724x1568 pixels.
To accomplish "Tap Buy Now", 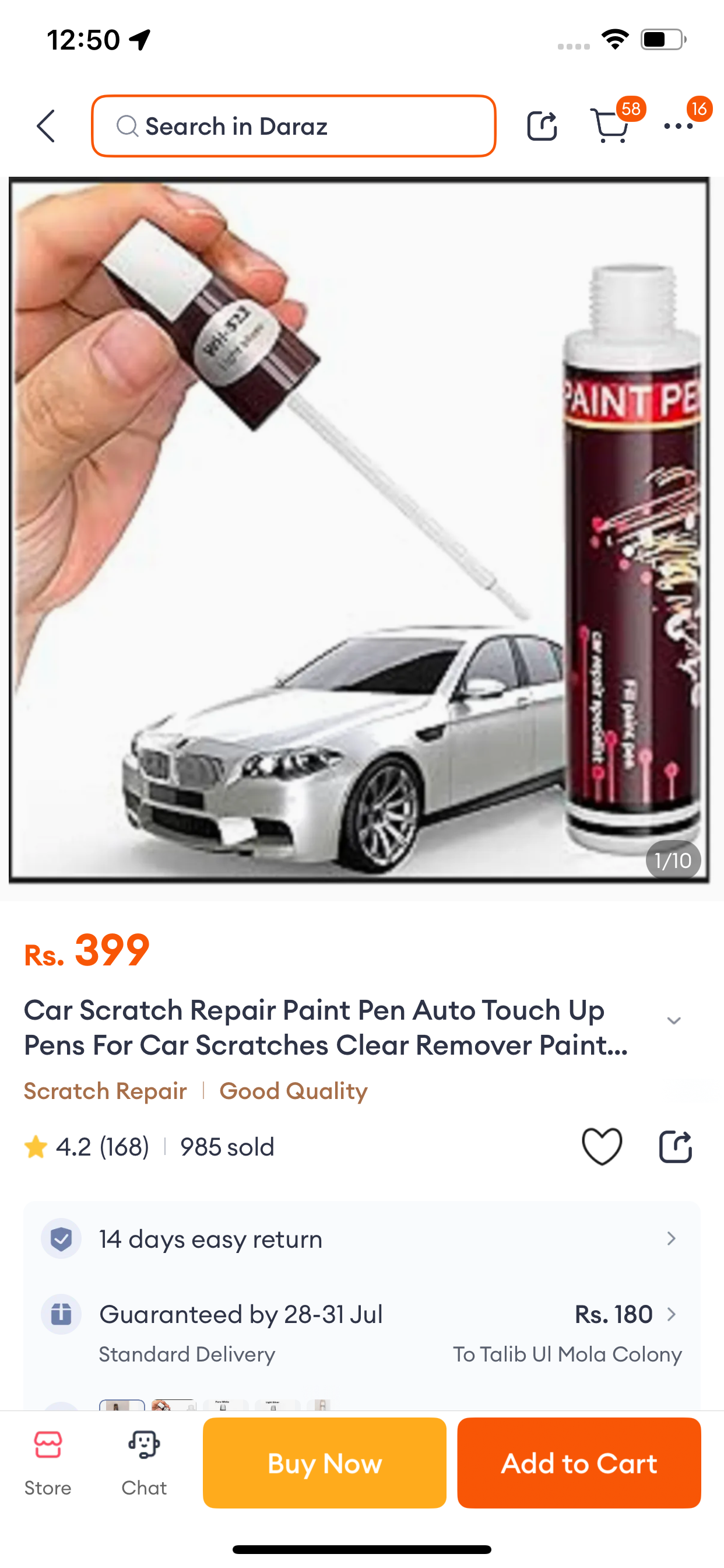I will coord(324,1462).
